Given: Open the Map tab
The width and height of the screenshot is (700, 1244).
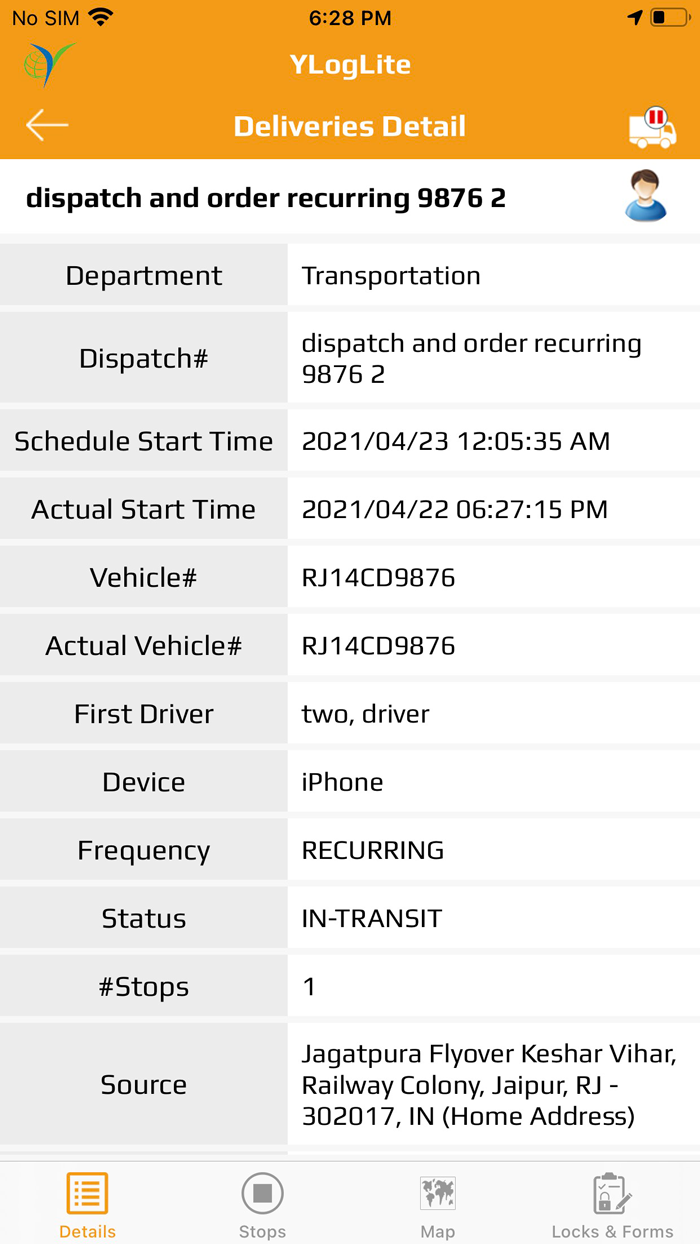Looking at the screenshot, I should pyautogui.click(x=437, y=1206).
